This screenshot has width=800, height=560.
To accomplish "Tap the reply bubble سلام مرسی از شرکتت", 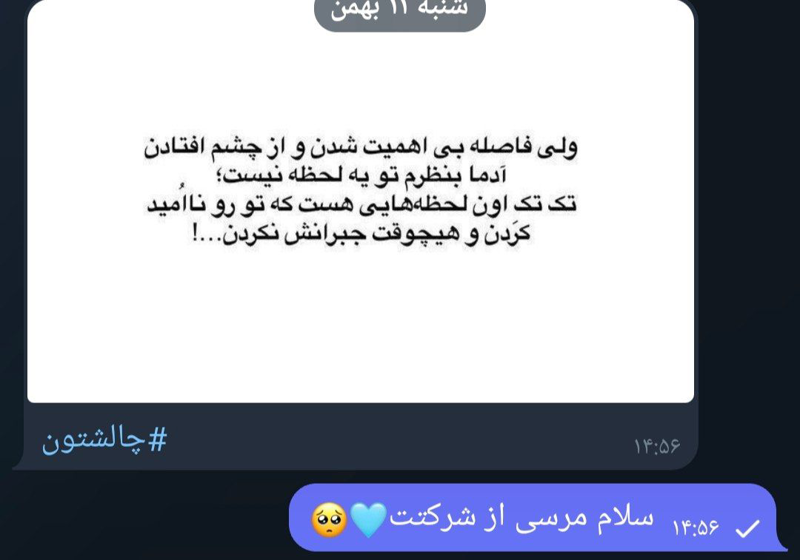I will (530, 518).
